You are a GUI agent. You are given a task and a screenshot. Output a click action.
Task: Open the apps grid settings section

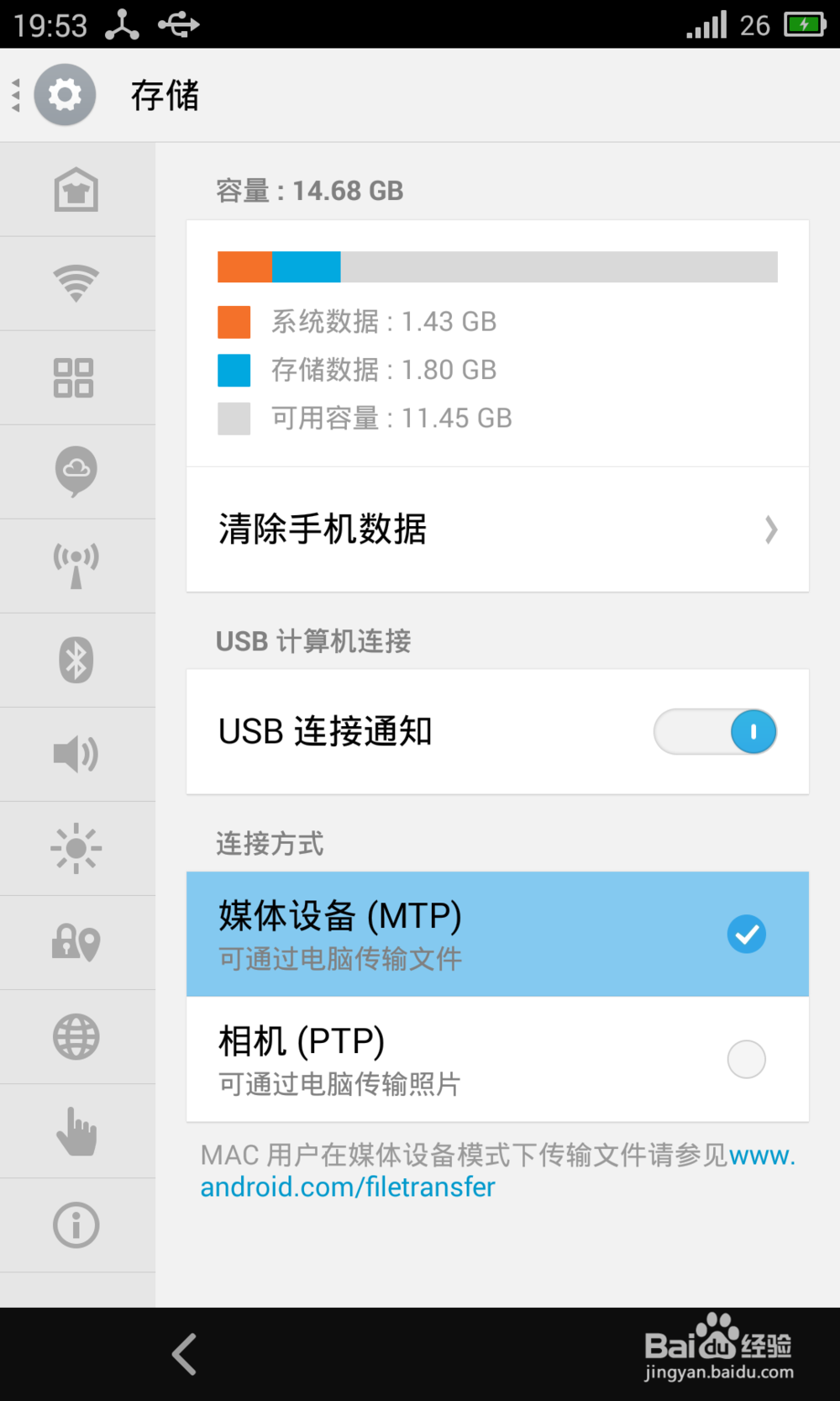click(x=76, y=377)
